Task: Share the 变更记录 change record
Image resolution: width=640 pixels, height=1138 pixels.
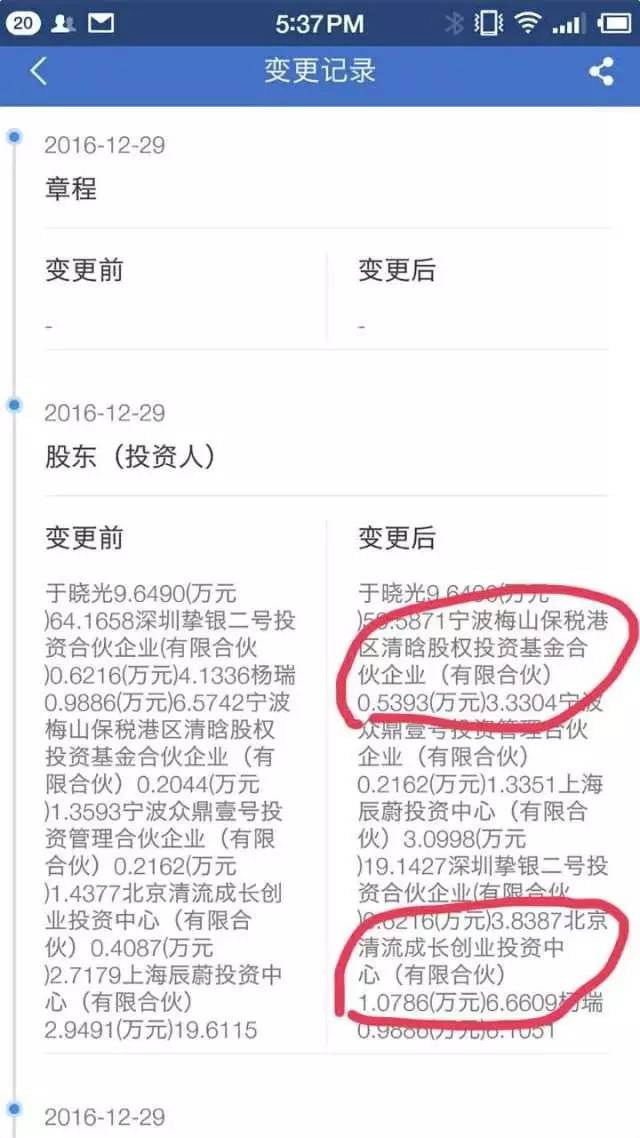Action: coord(601,71)
